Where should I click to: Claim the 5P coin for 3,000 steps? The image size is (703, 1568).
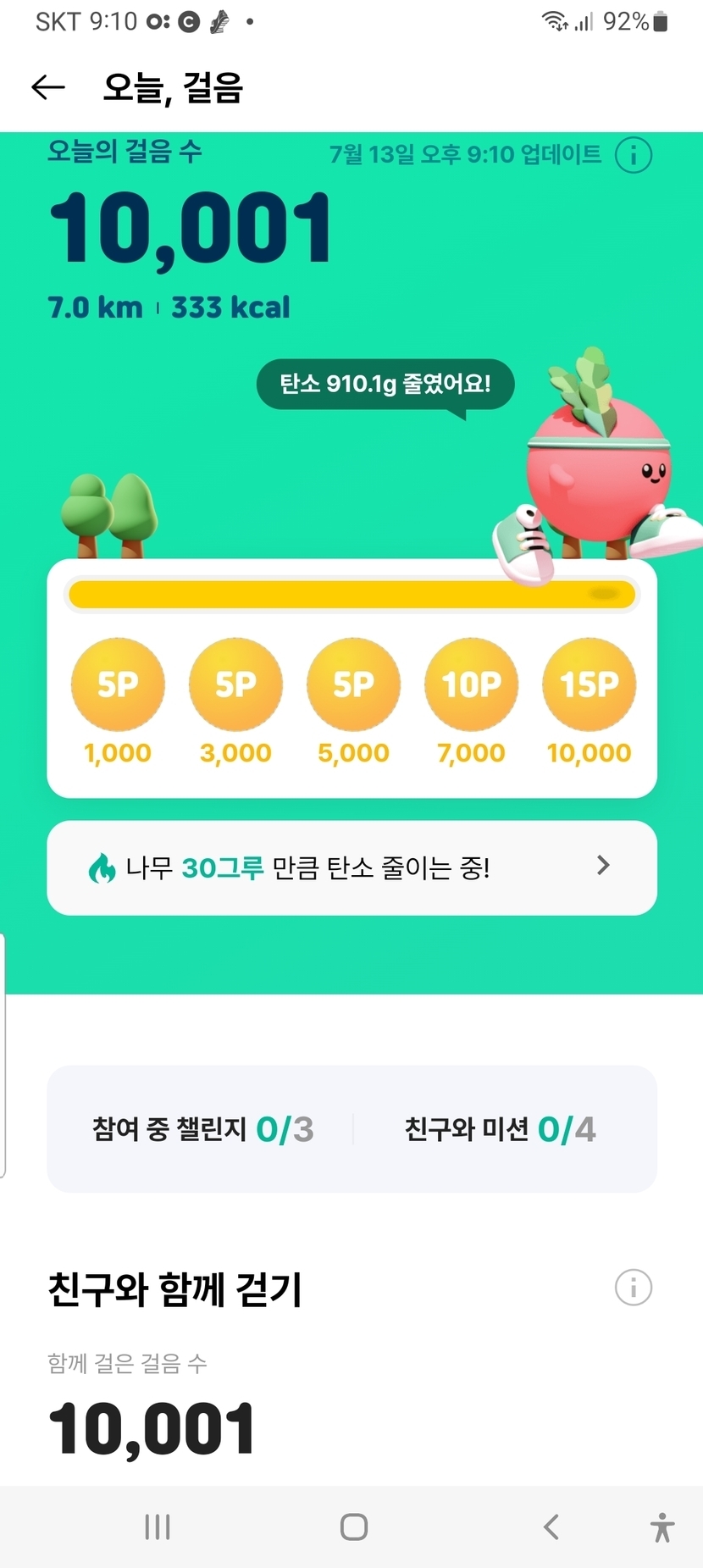pyautogui.click(x=235, y=684)
